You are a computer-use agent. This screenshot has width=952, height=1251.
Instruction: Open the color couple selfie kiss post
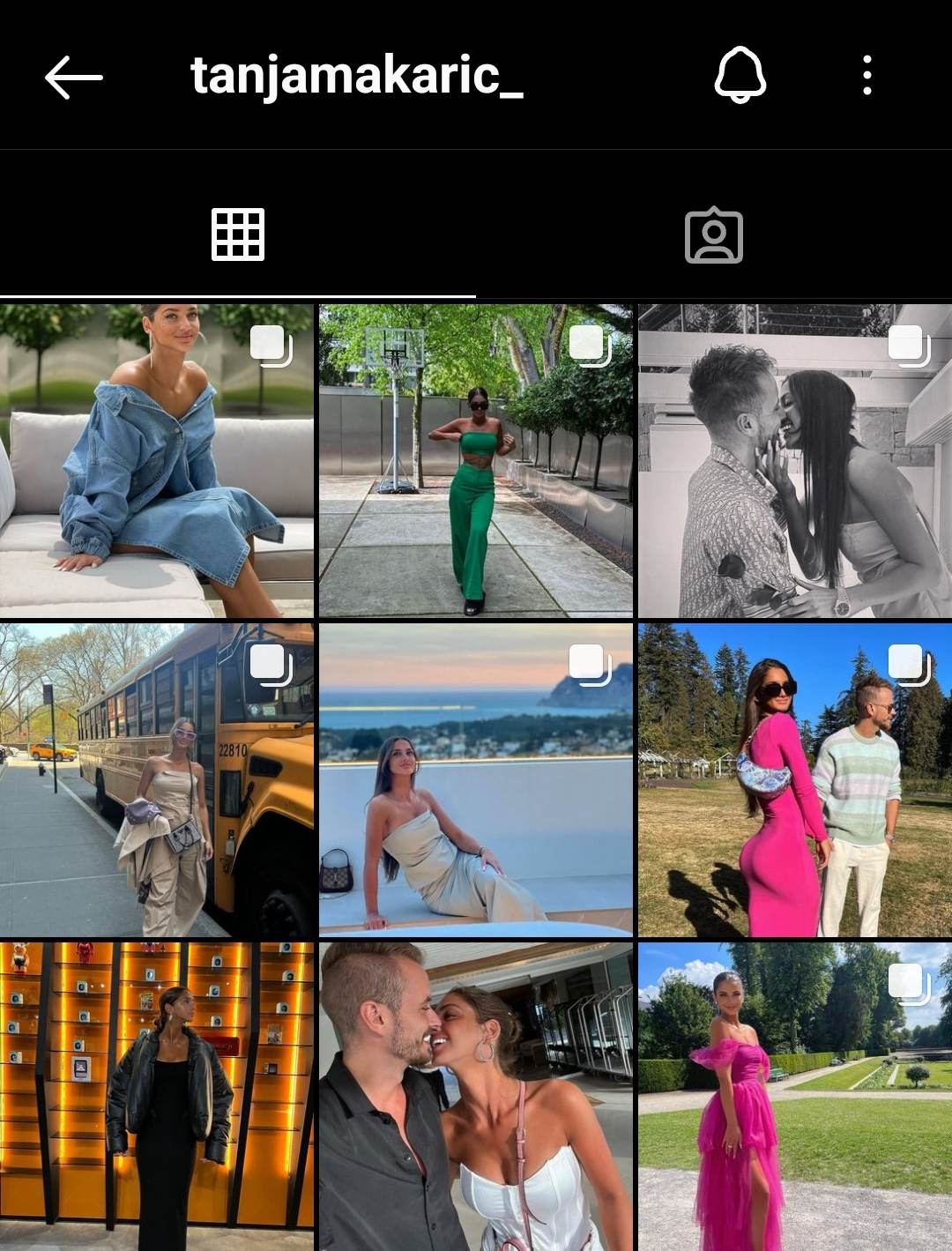pos(476,1096)
